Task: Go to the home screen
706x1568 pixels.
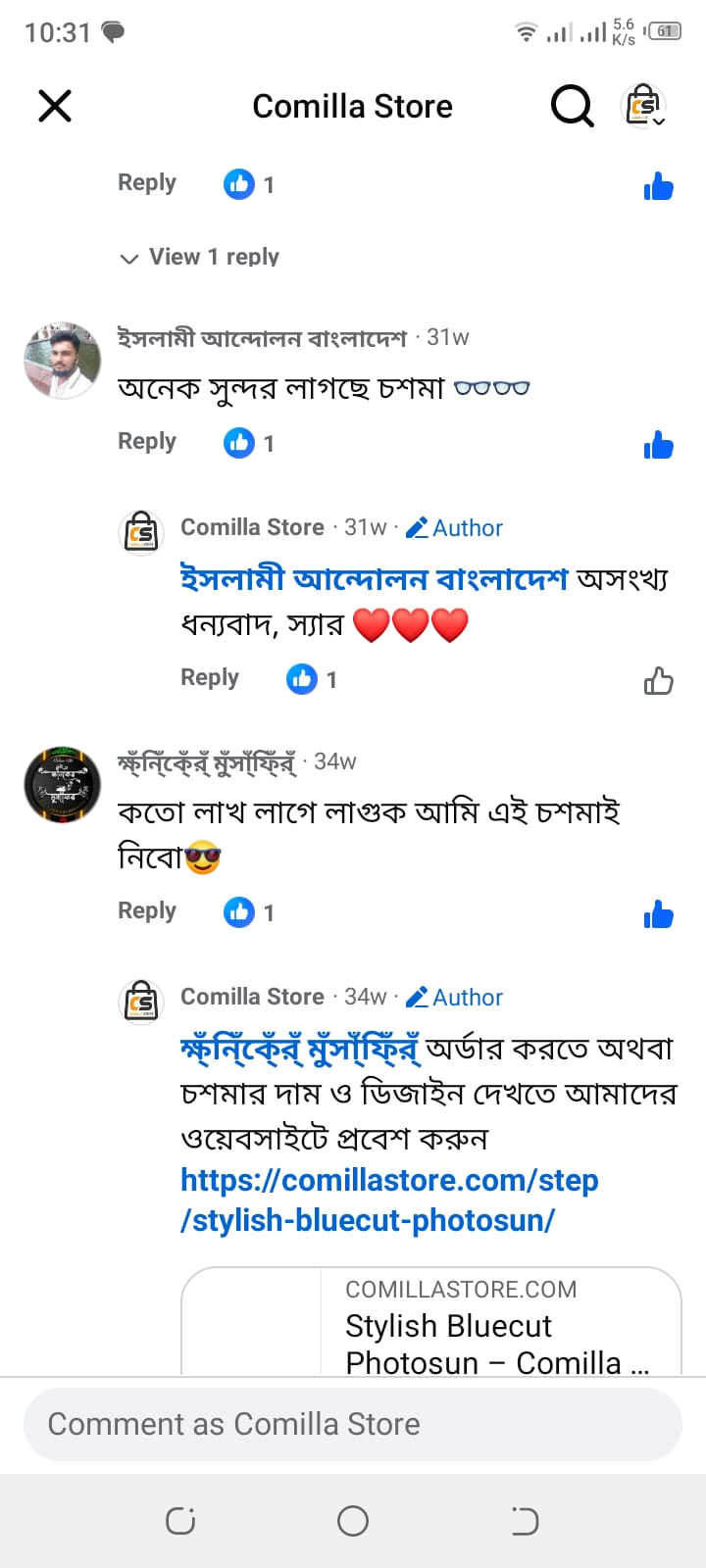Action: (353, 1521)
